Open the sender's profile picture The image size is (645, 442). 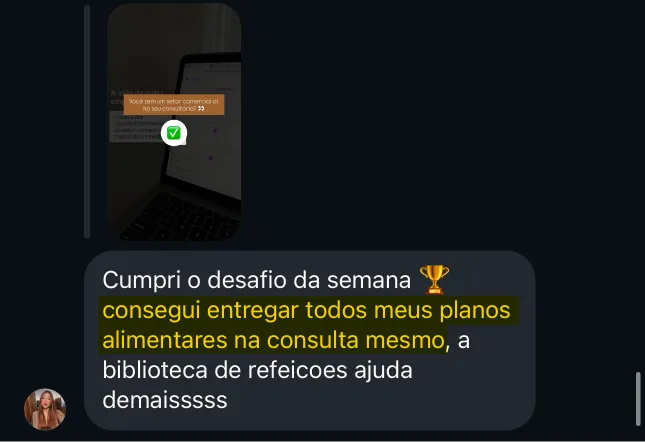45,409
